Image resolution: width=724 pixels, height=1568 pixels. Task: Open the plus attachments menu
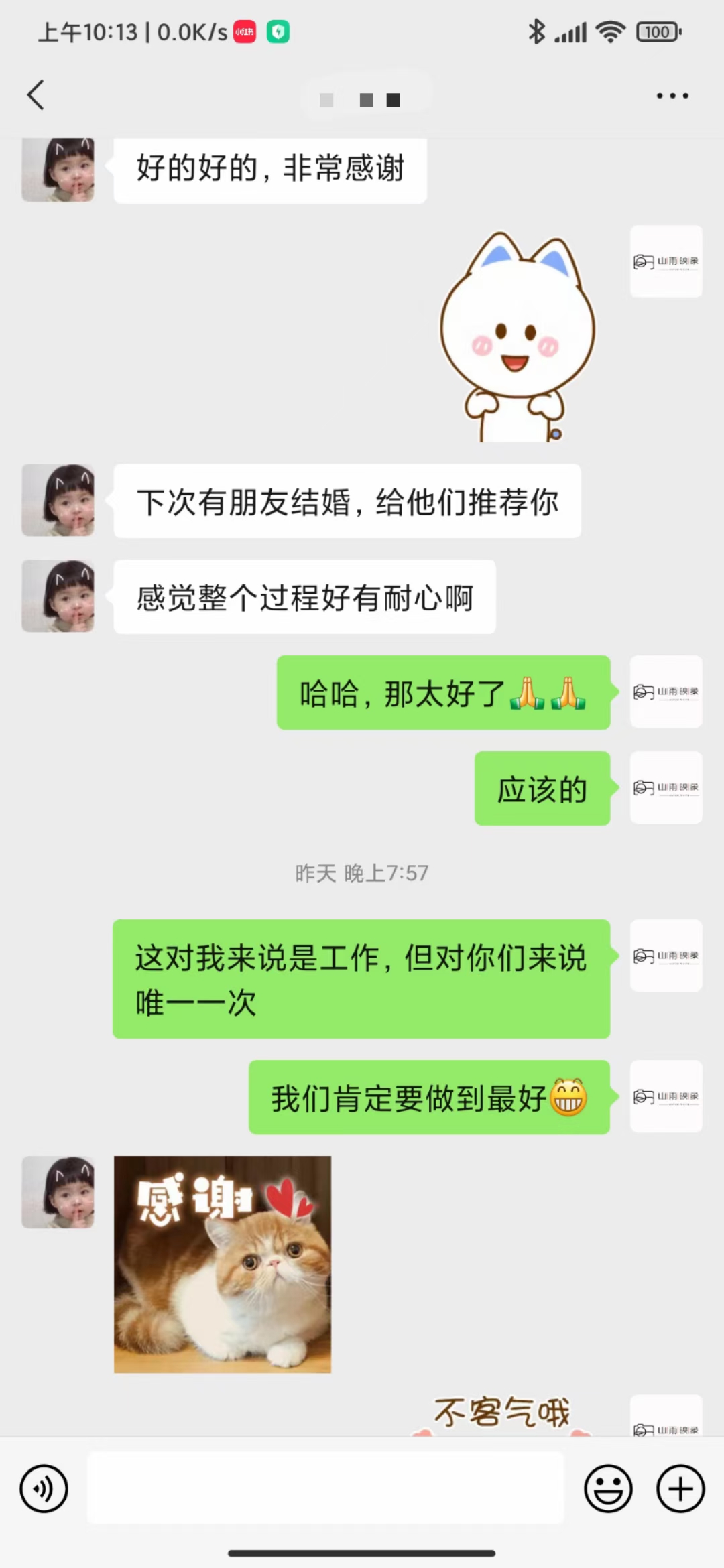[x=680, y=1489]
